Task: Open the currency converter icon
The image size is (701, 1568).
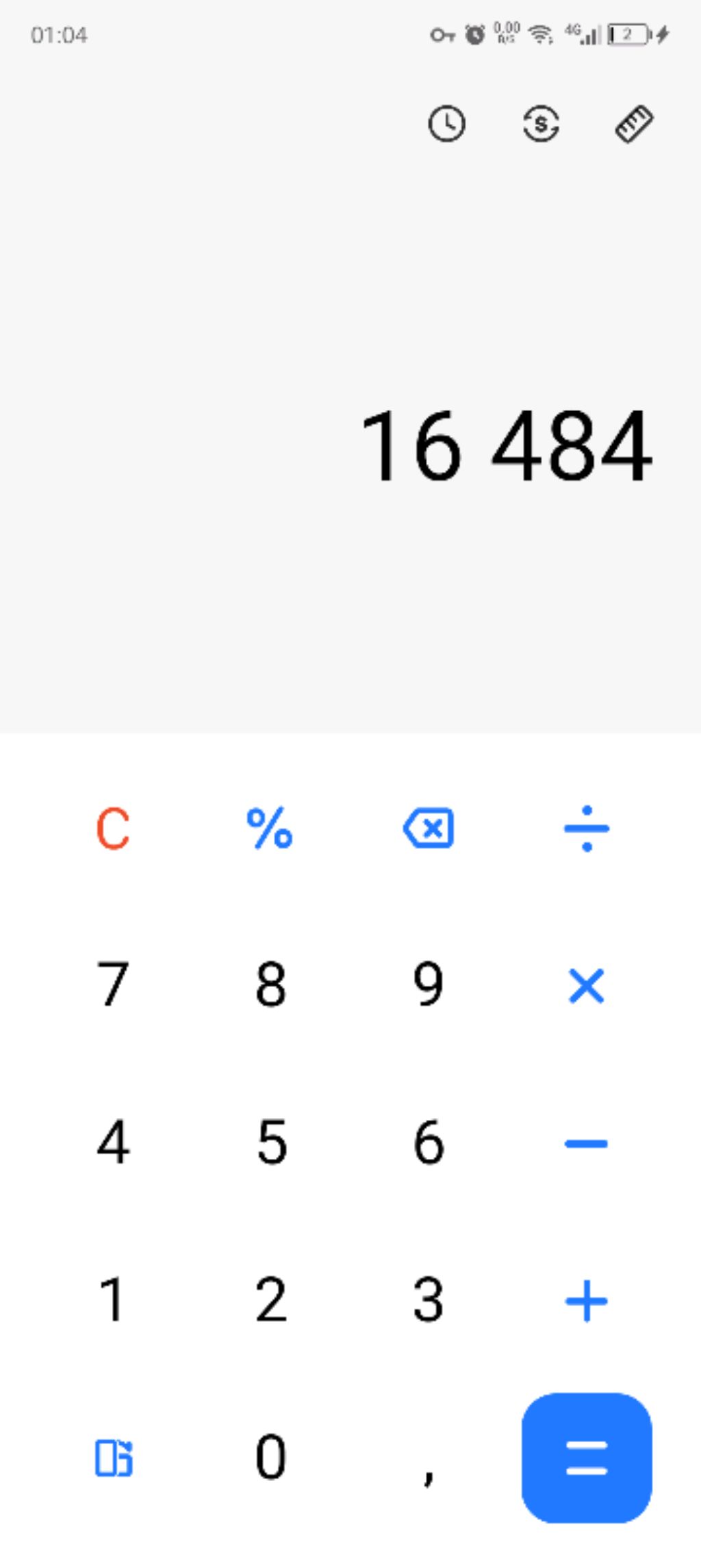Action: pyautogui.click(x=541, y=124)
